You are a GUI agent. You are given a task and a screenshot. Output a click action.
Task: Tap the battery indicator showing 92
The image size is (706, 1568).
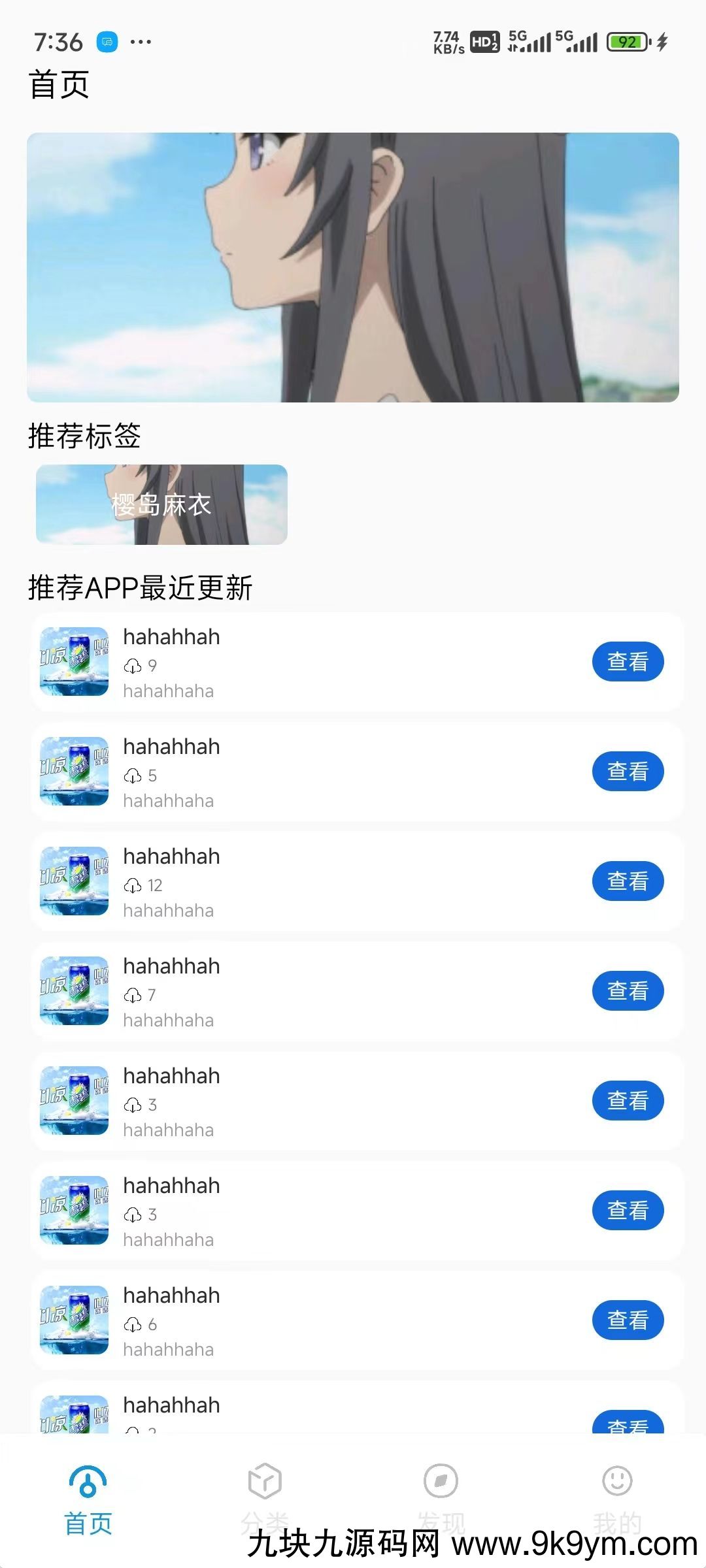click(626, 41)
